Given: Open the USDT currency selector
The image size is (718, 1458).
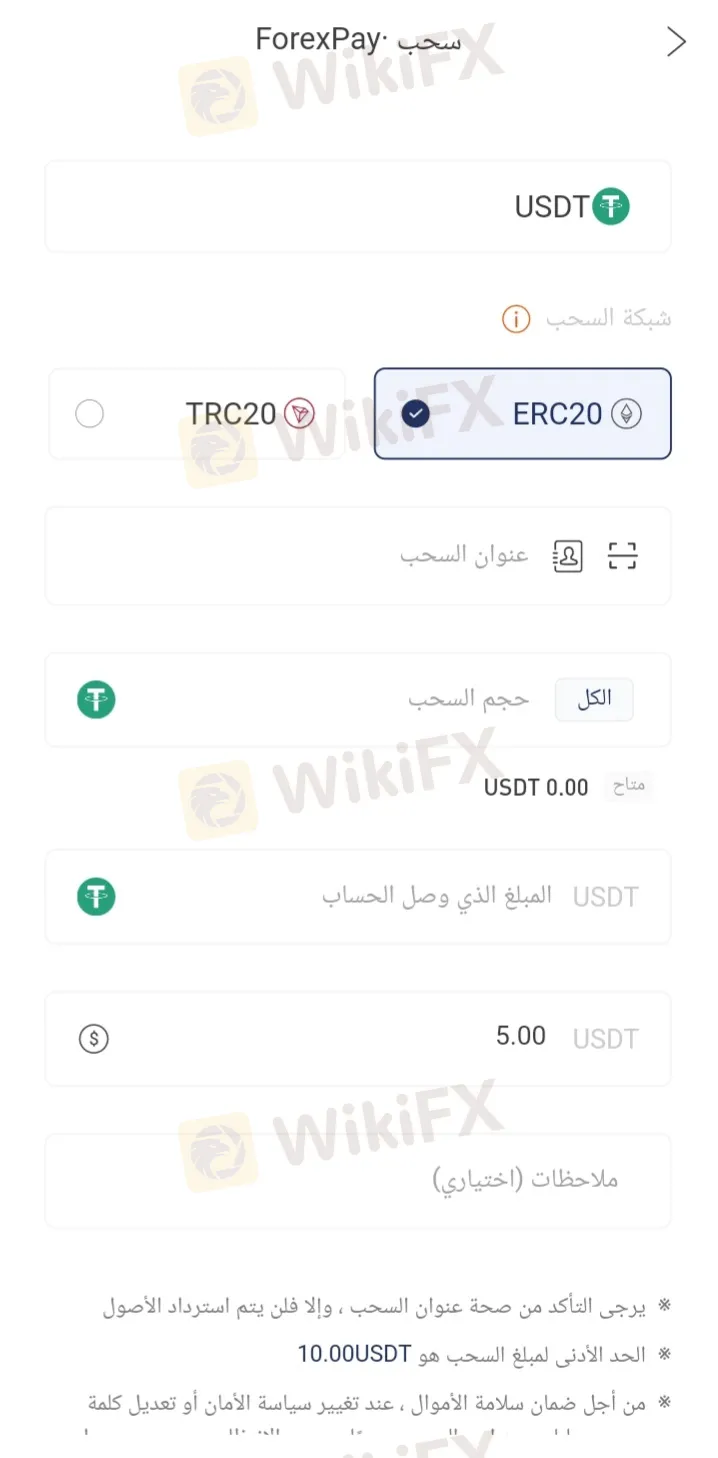Looking at the screenshot, I should (x=358, y=207).
